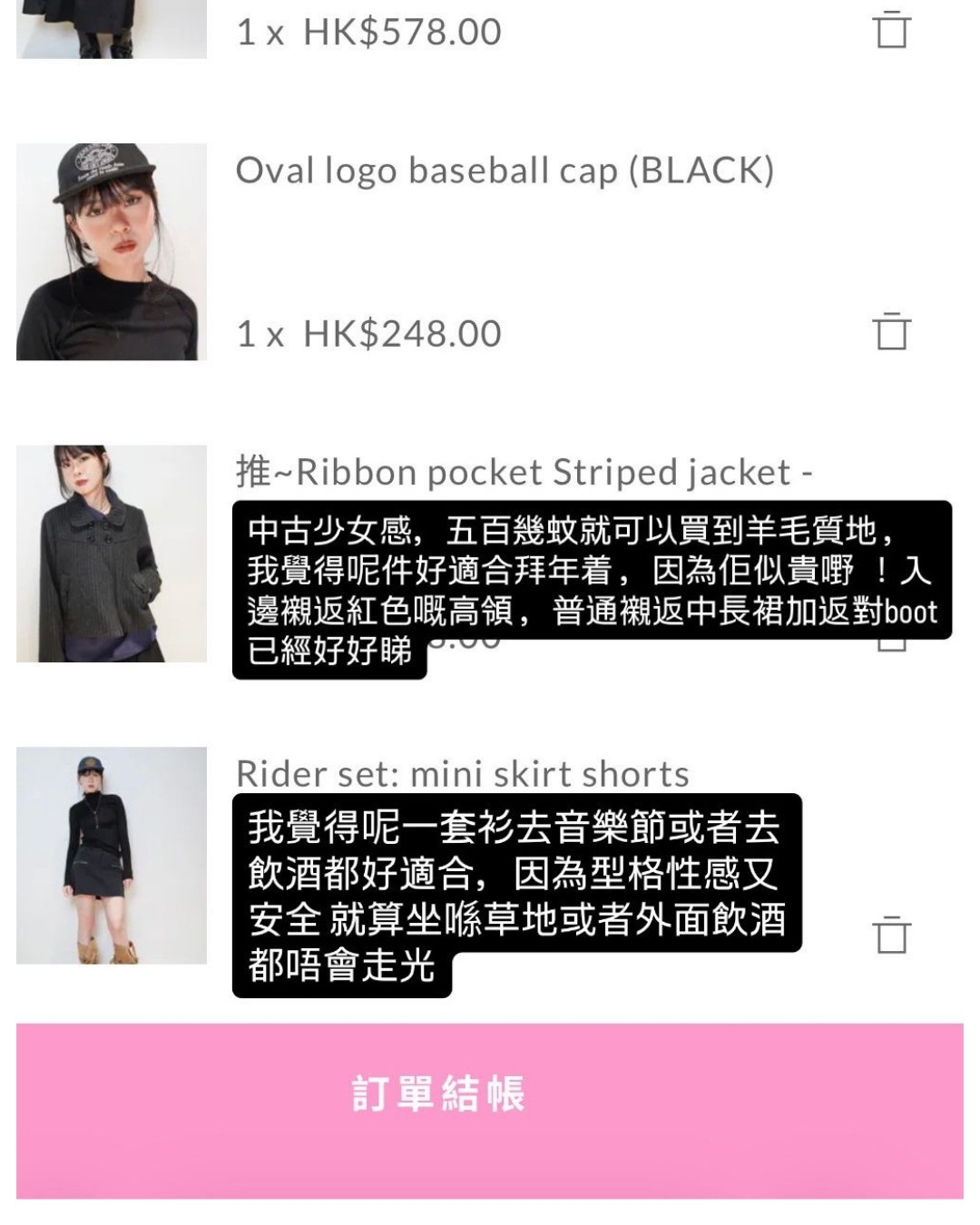Screen dimensions: 980x1225
Task: Open Rider set mini skirt shorts photo
Action: pyautogui.click(x=112, y=855)
